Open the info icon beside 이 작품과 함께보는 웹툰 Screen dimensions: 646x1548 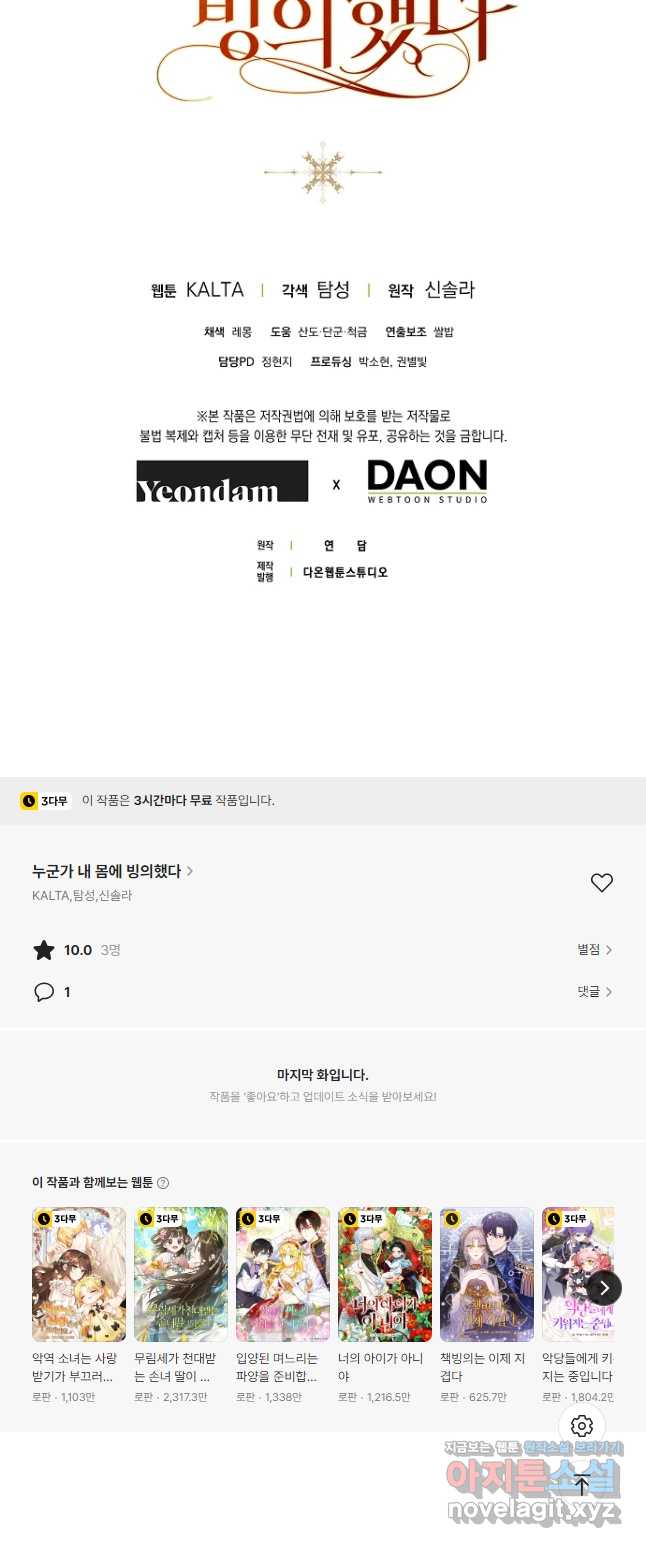point(163,1183)
